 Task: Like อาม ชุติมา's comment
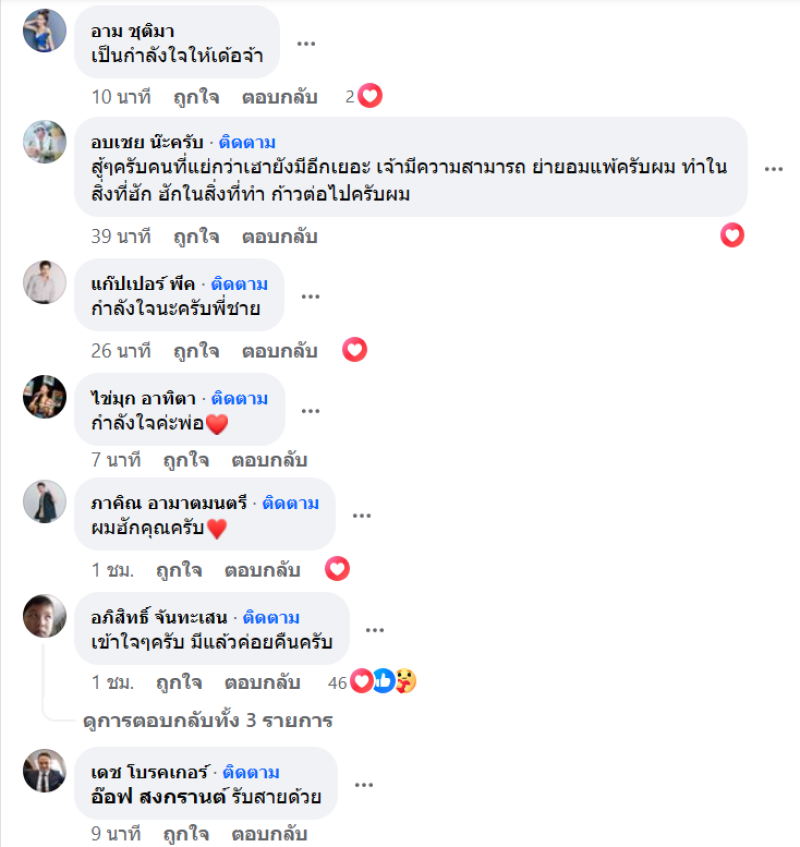(196, 97)
